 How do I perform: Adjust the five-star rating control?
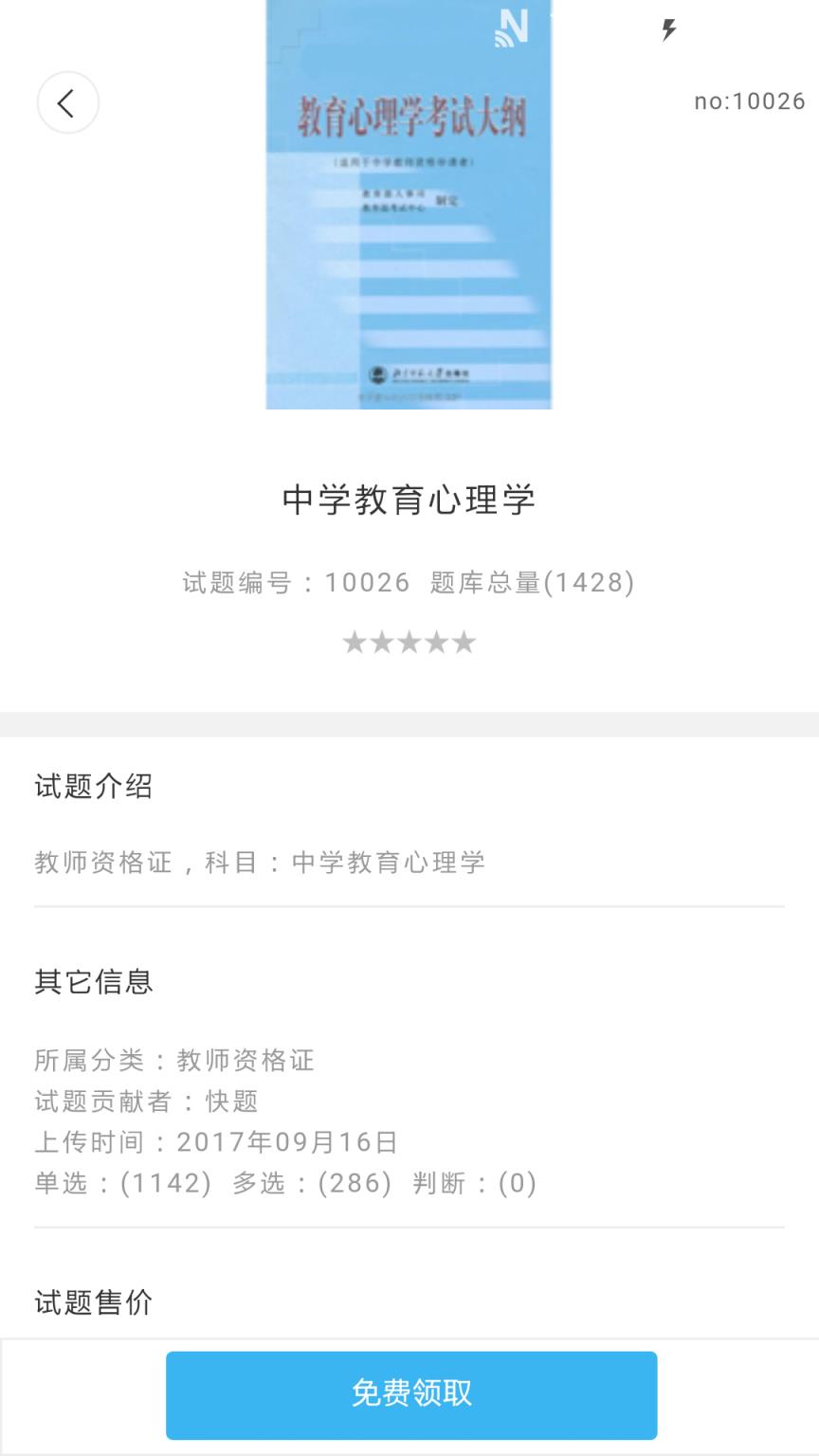pos(409,642)
